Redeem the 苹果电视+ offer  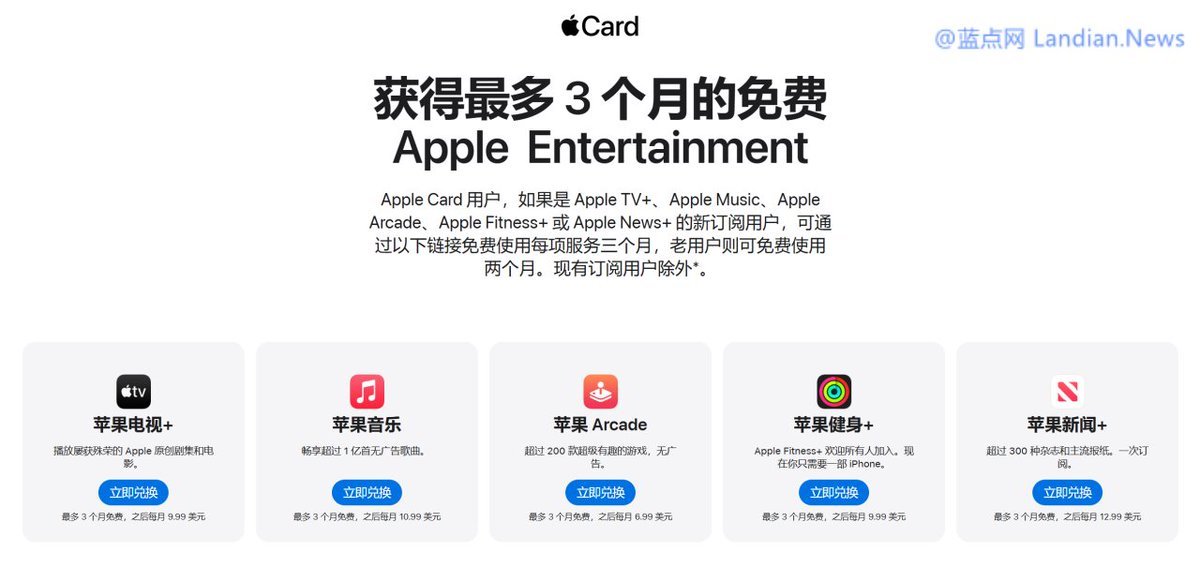[133, 492]
